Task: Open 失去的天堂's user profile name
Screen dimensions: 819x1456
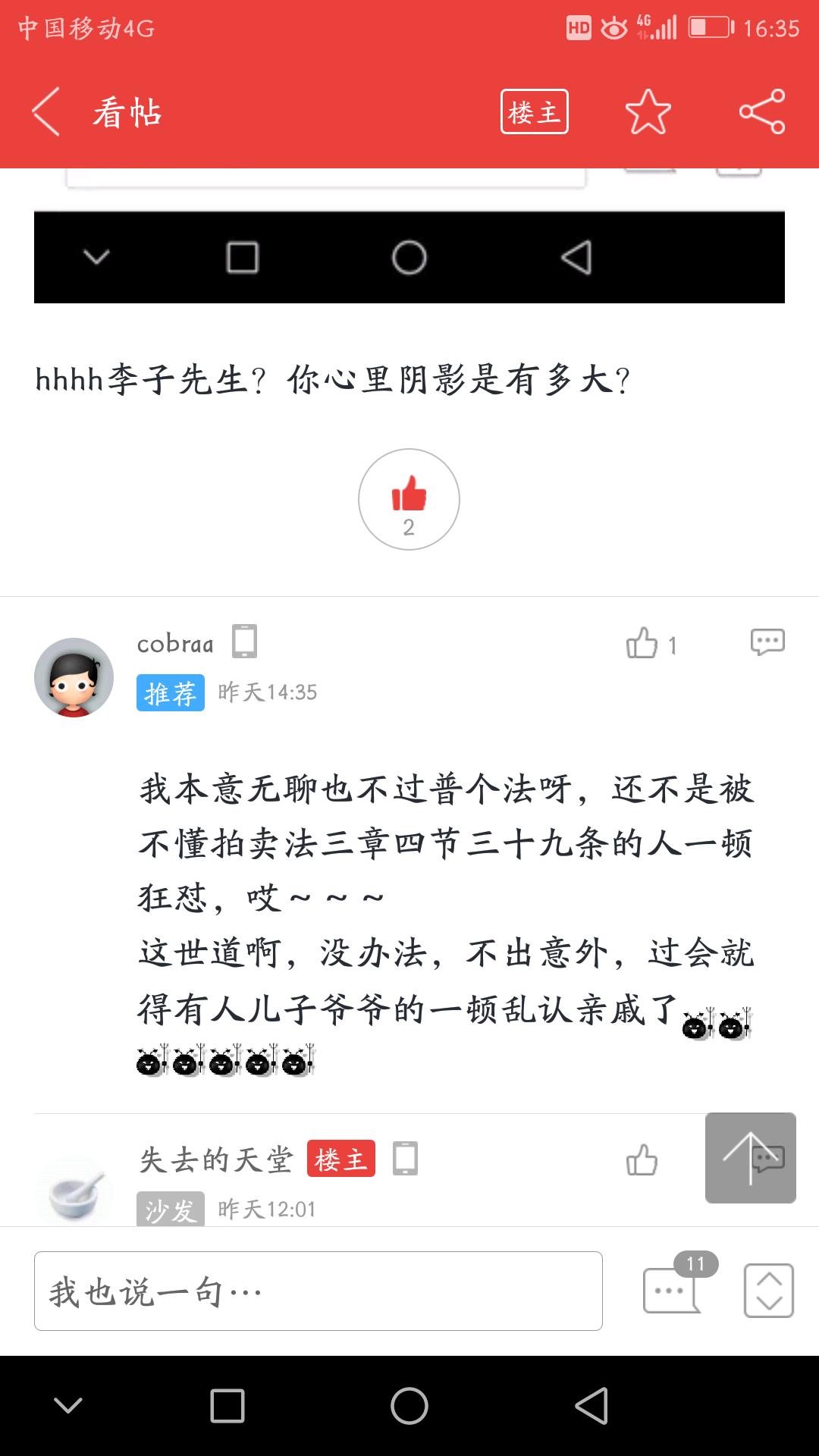Action: click(216, 1159)
